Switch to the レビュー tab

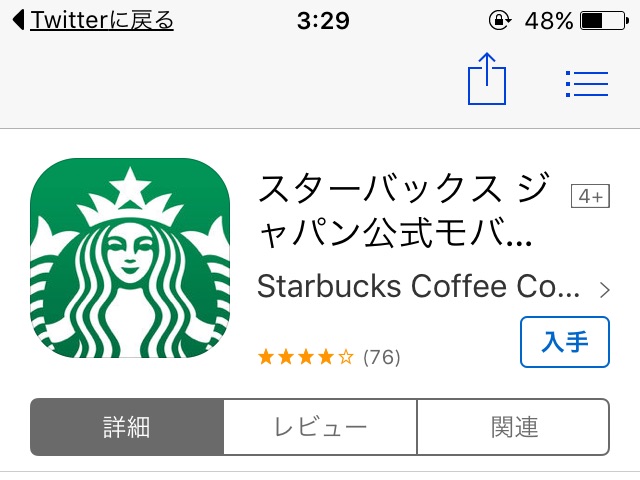coord(320,427)
